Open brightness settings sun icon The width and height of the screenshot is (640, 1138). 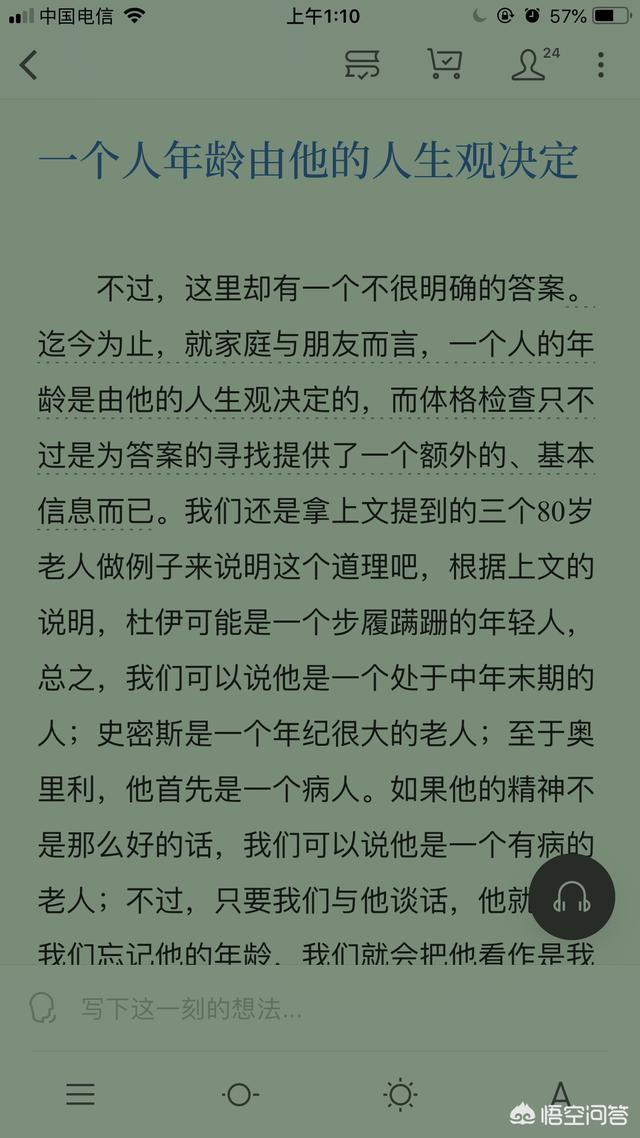[x=400, y=1094]
